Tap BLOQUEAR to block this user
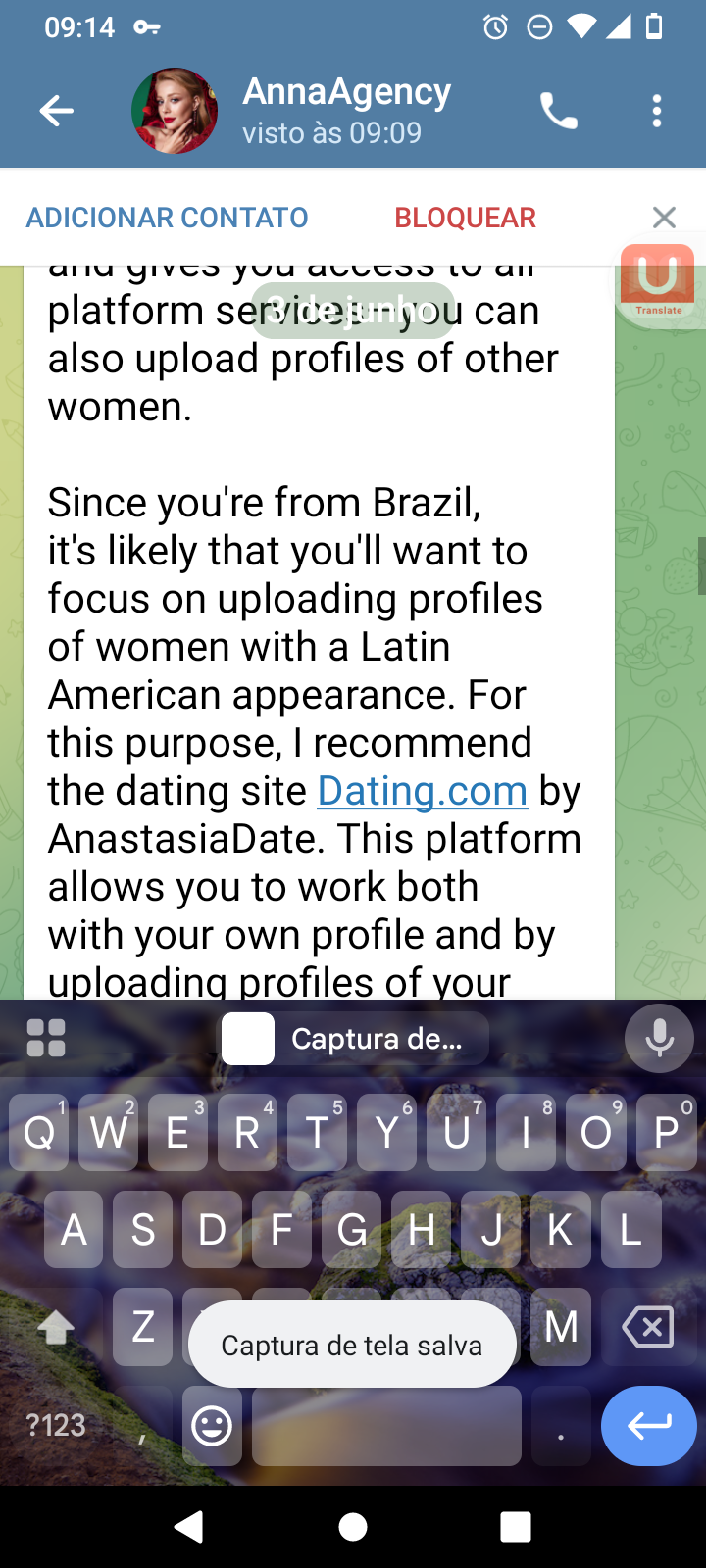This screenshot has height=1568, width=706. point(465,218)
